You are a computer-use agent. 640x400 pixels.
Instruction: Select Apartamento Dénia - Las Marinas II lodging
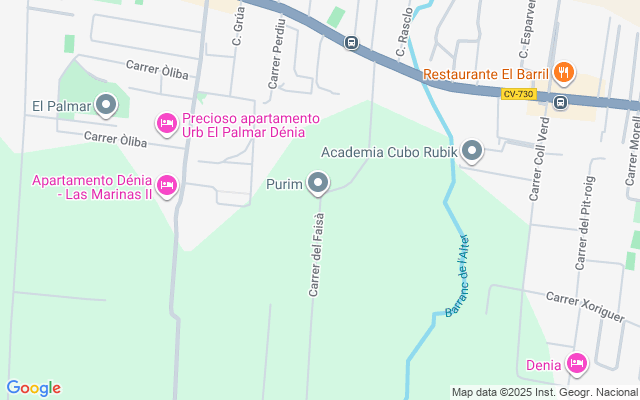tap(167, 186)
